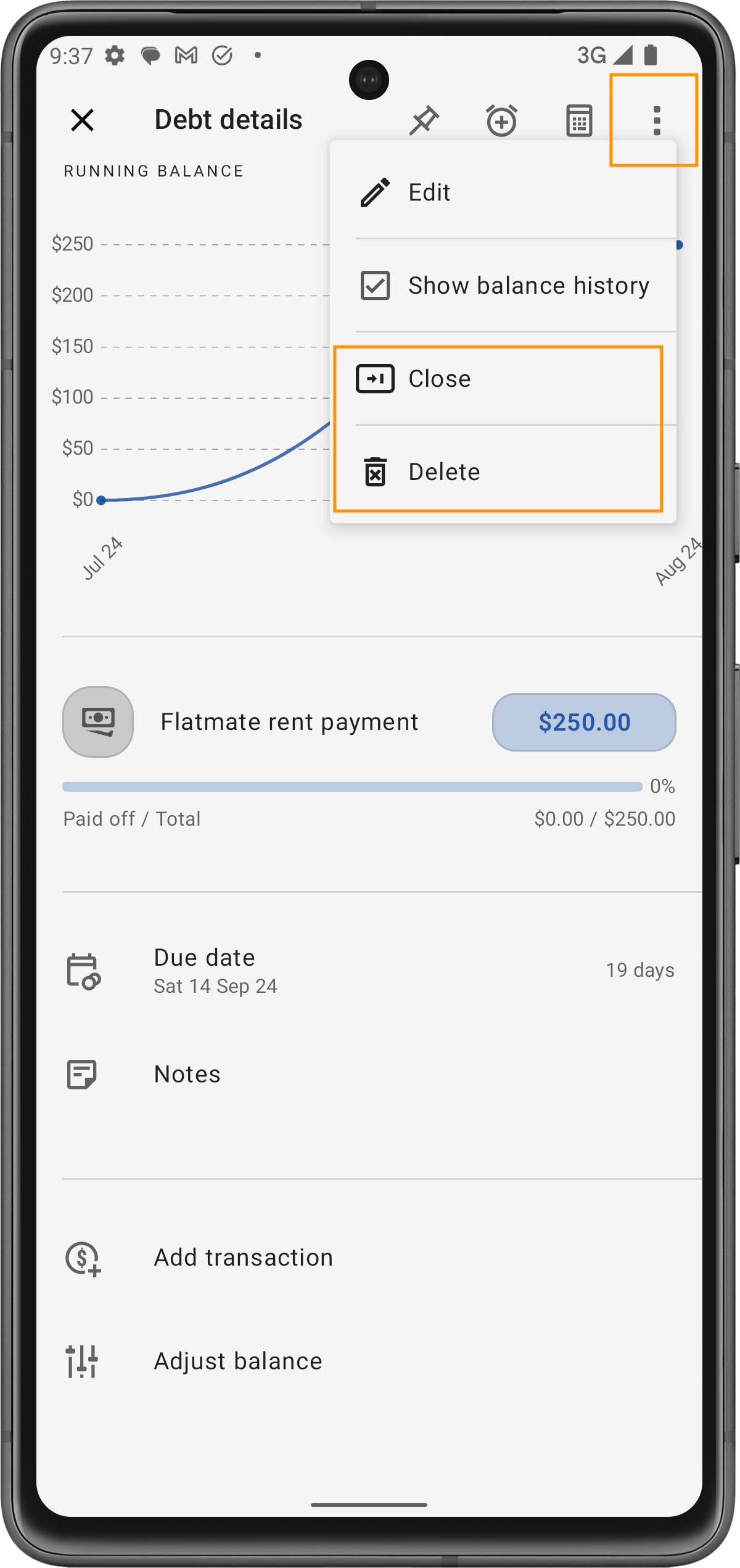Open the calculator icon
Viewport: 740px width, 1568px height.
[579, 120]
